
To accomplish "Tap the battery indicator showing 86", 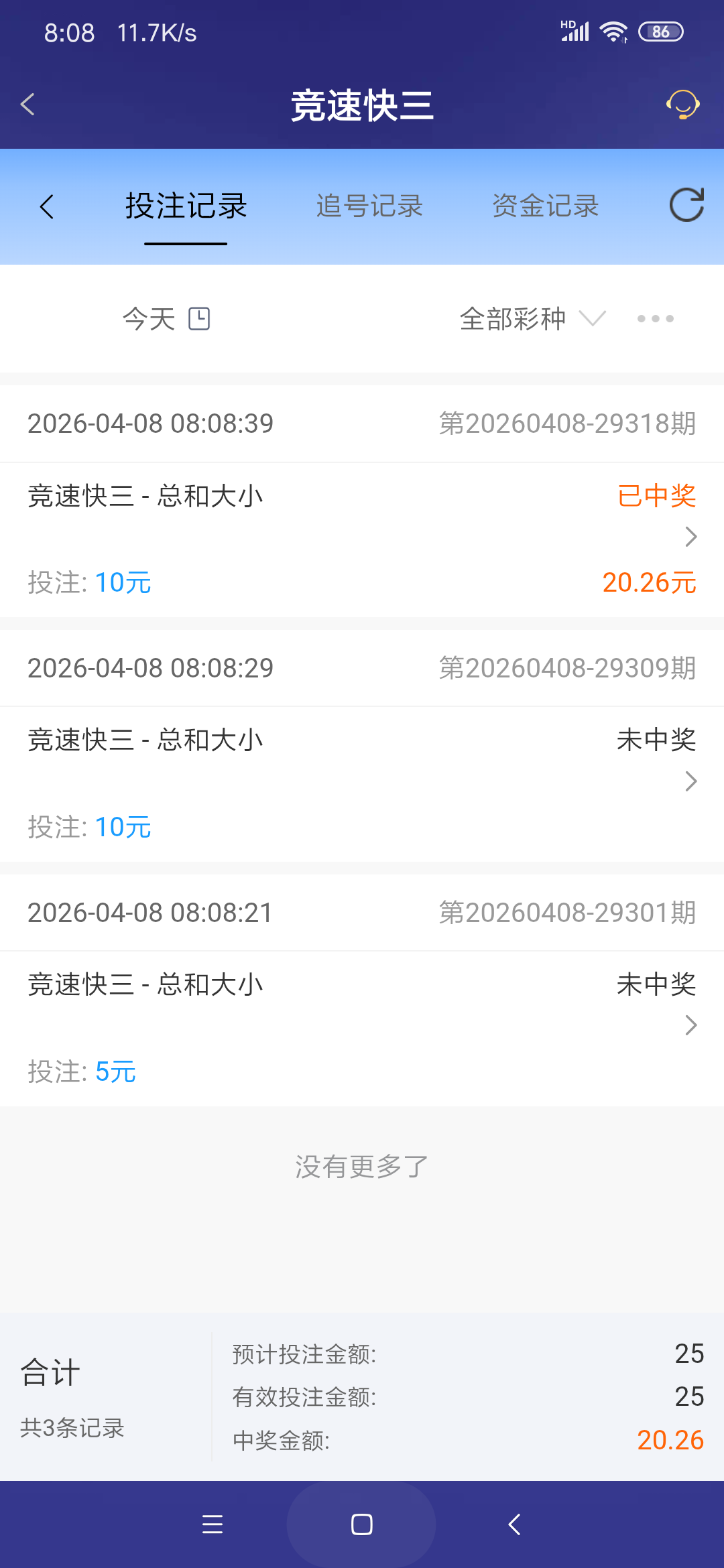I will (x=660, y=31).
